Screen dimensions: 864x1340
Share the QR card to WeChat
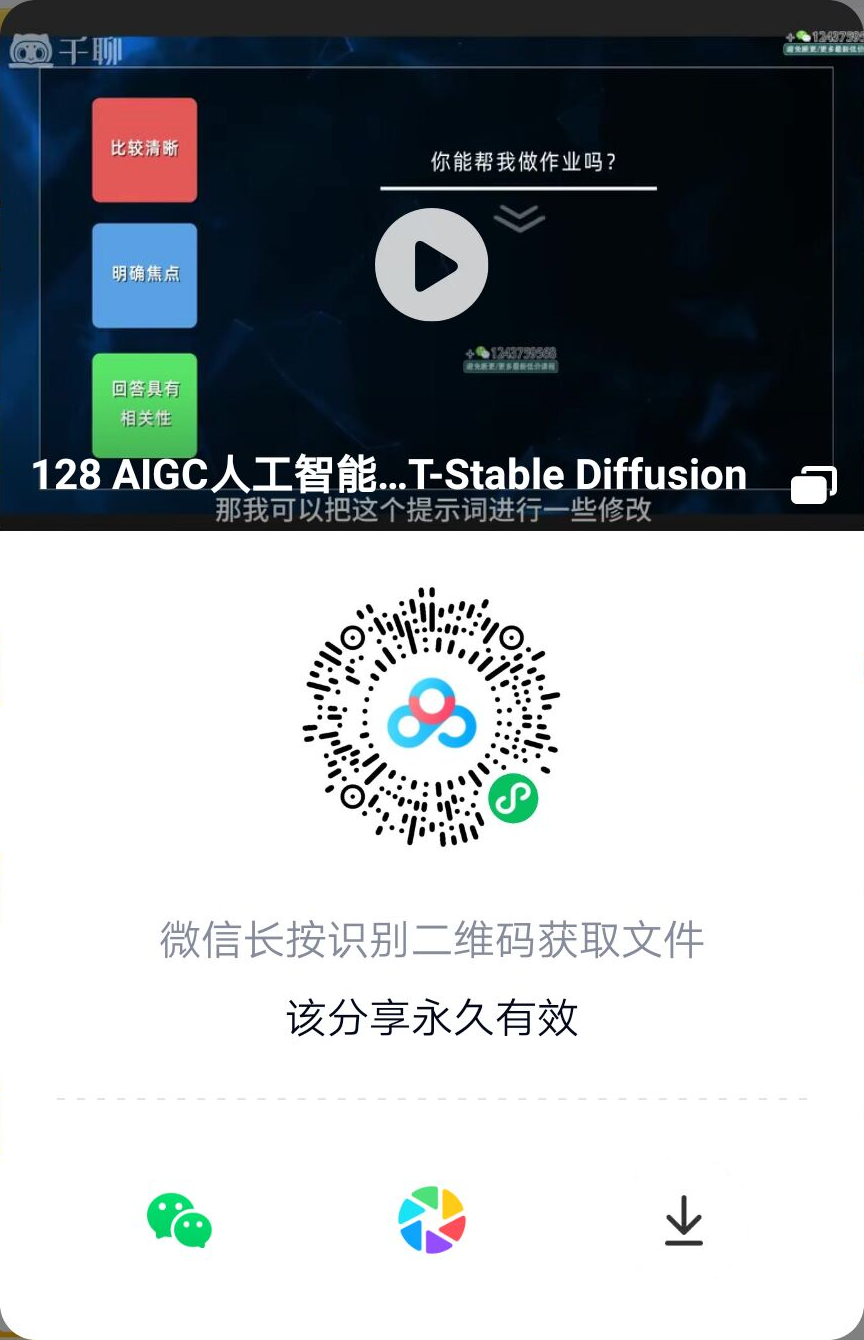coord(179,1220)
